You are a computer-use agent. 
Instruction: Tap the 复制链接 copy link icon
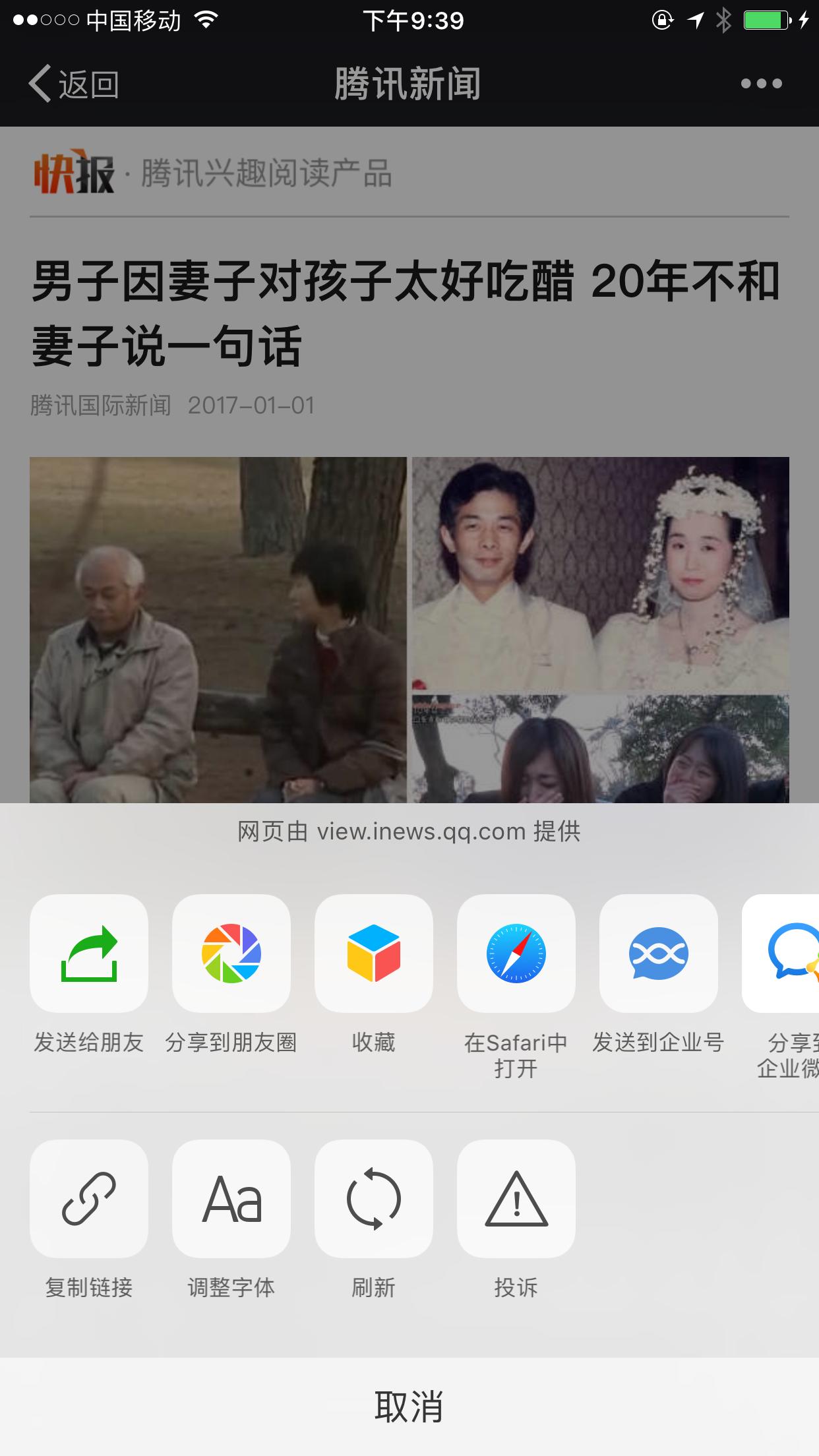[x=88, y=1200]
